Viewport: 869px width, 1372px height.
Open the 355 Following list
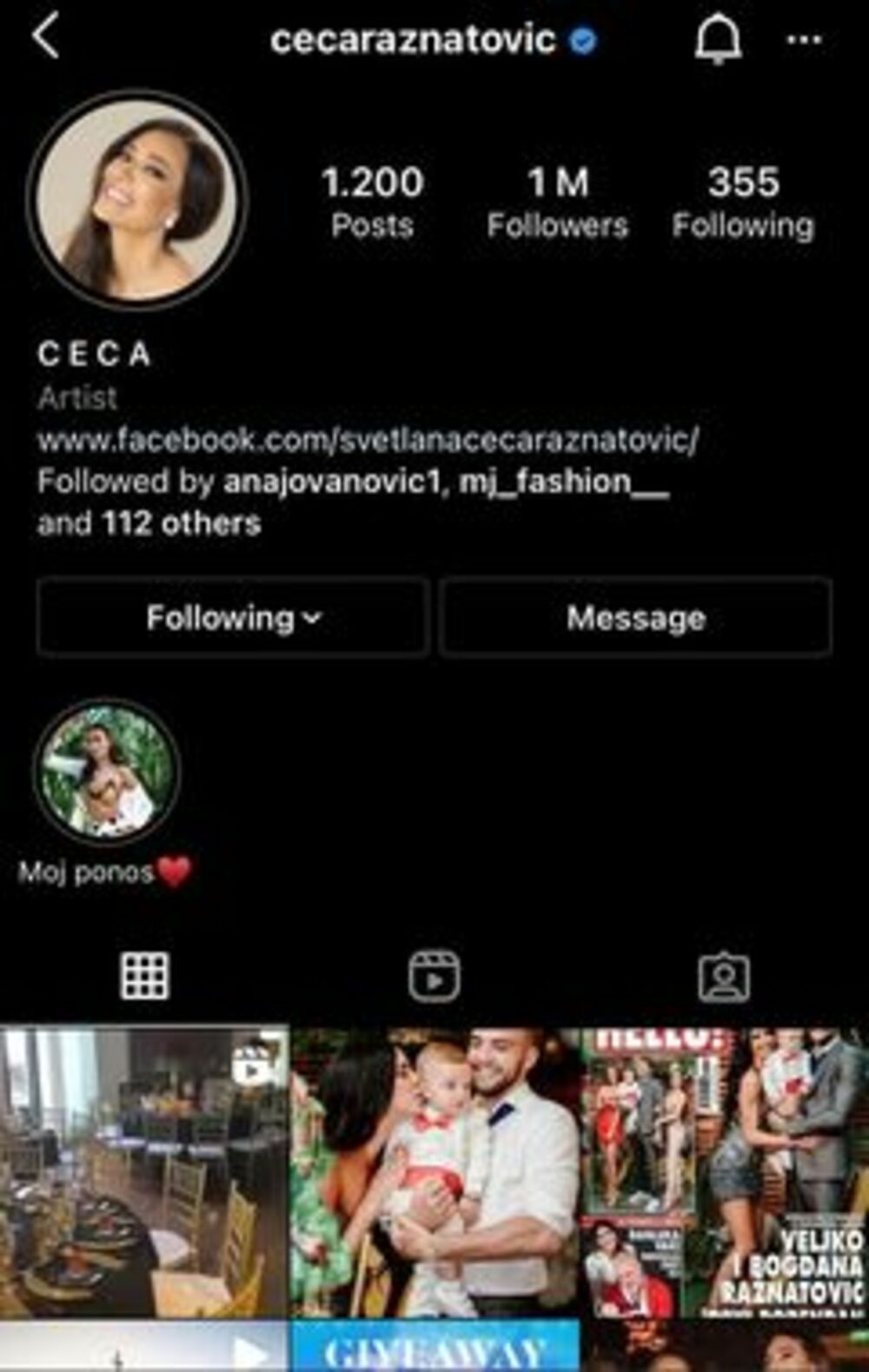click(x=743, y=202)
